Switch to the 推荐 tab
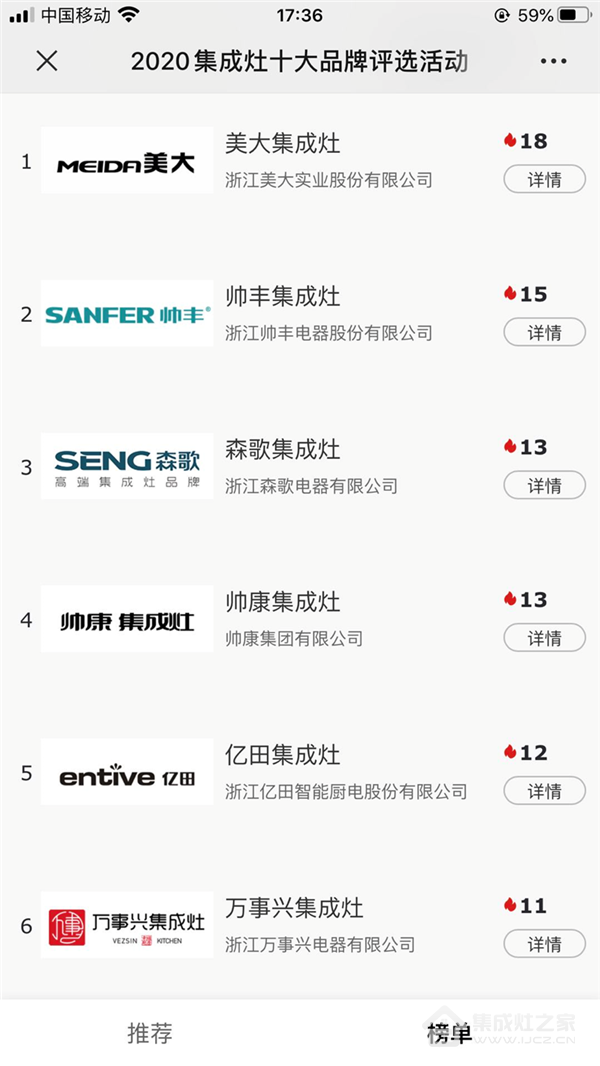600x1066 pixels. tap(149, 1033)
